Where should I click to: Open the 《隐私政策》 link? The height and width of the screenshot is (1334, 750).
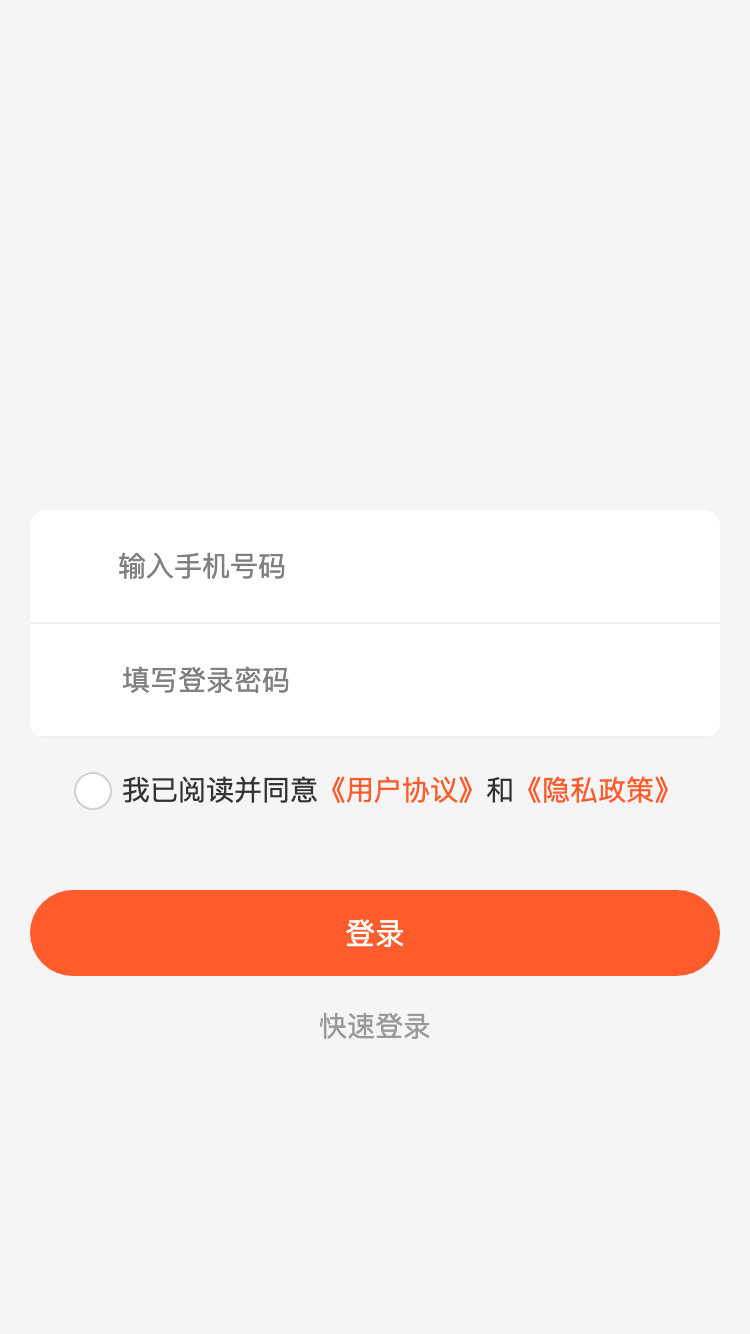coord(598,791)
